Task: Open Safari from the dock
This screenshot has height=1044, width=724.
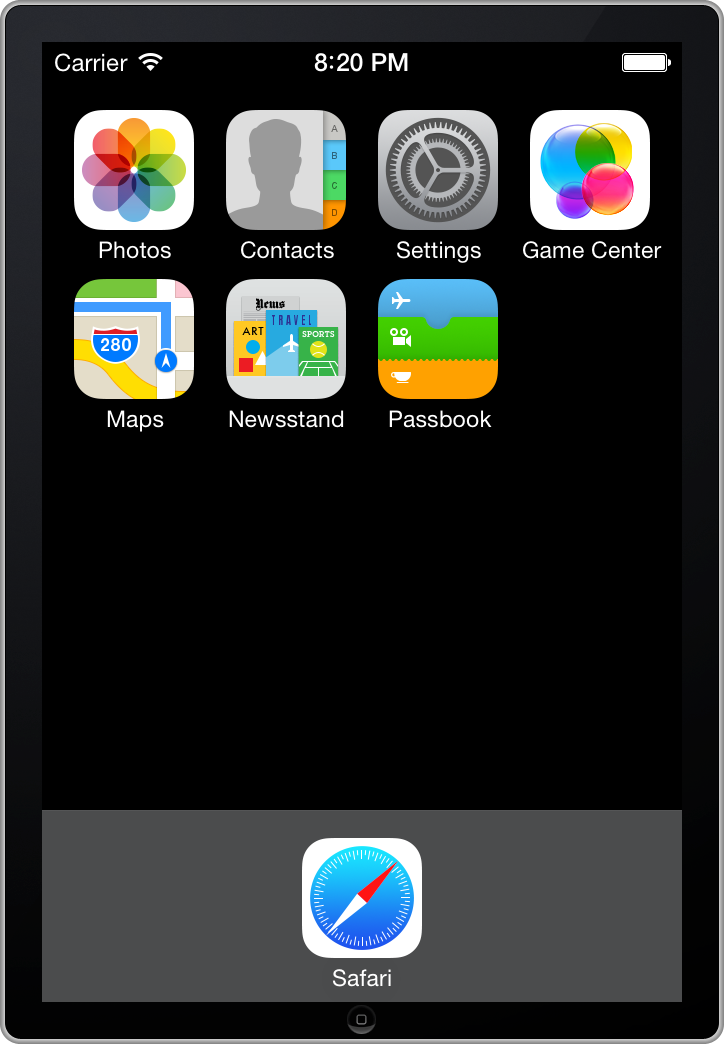Action: coord(362,898)
